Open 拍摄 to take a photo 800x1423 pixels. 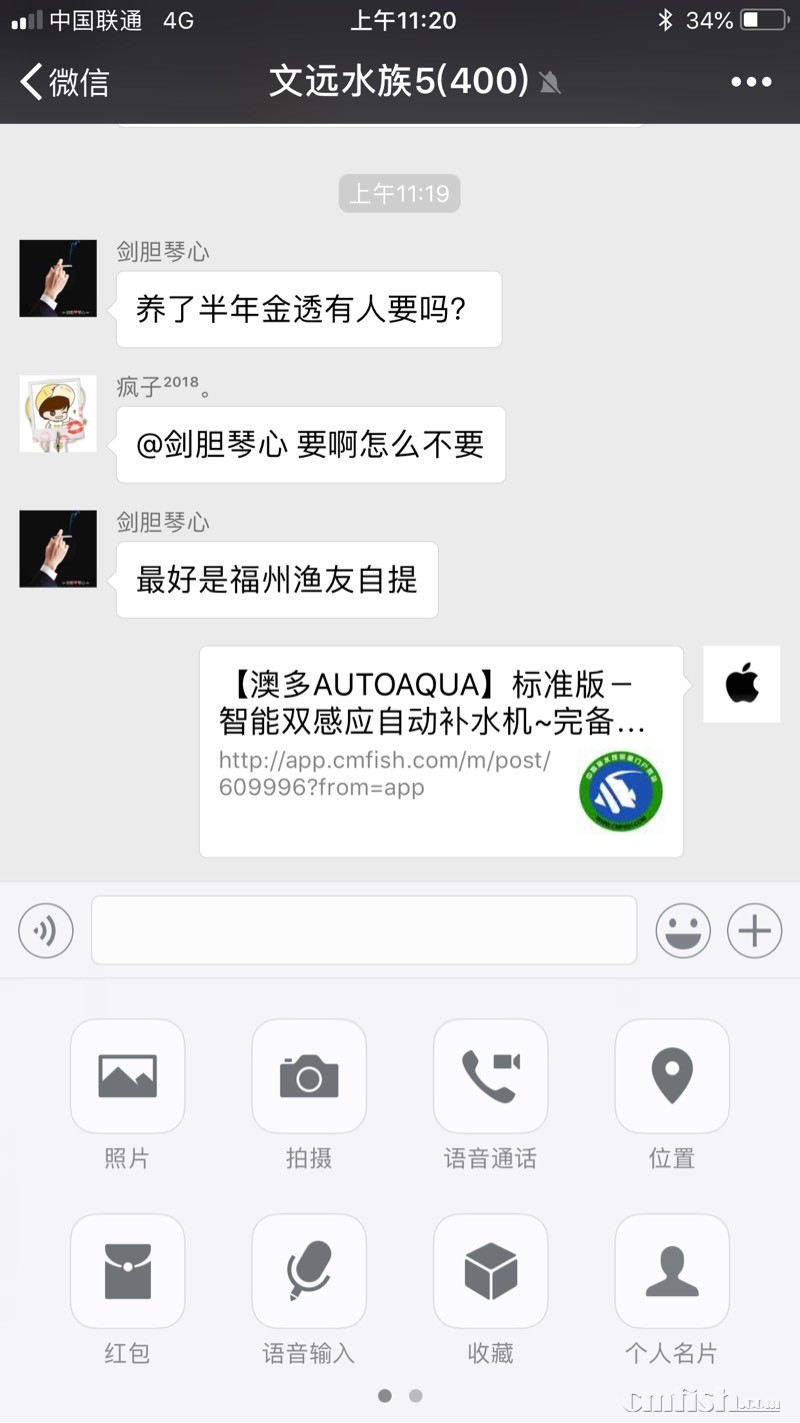pyautogui.click(x=309, y=1077)
